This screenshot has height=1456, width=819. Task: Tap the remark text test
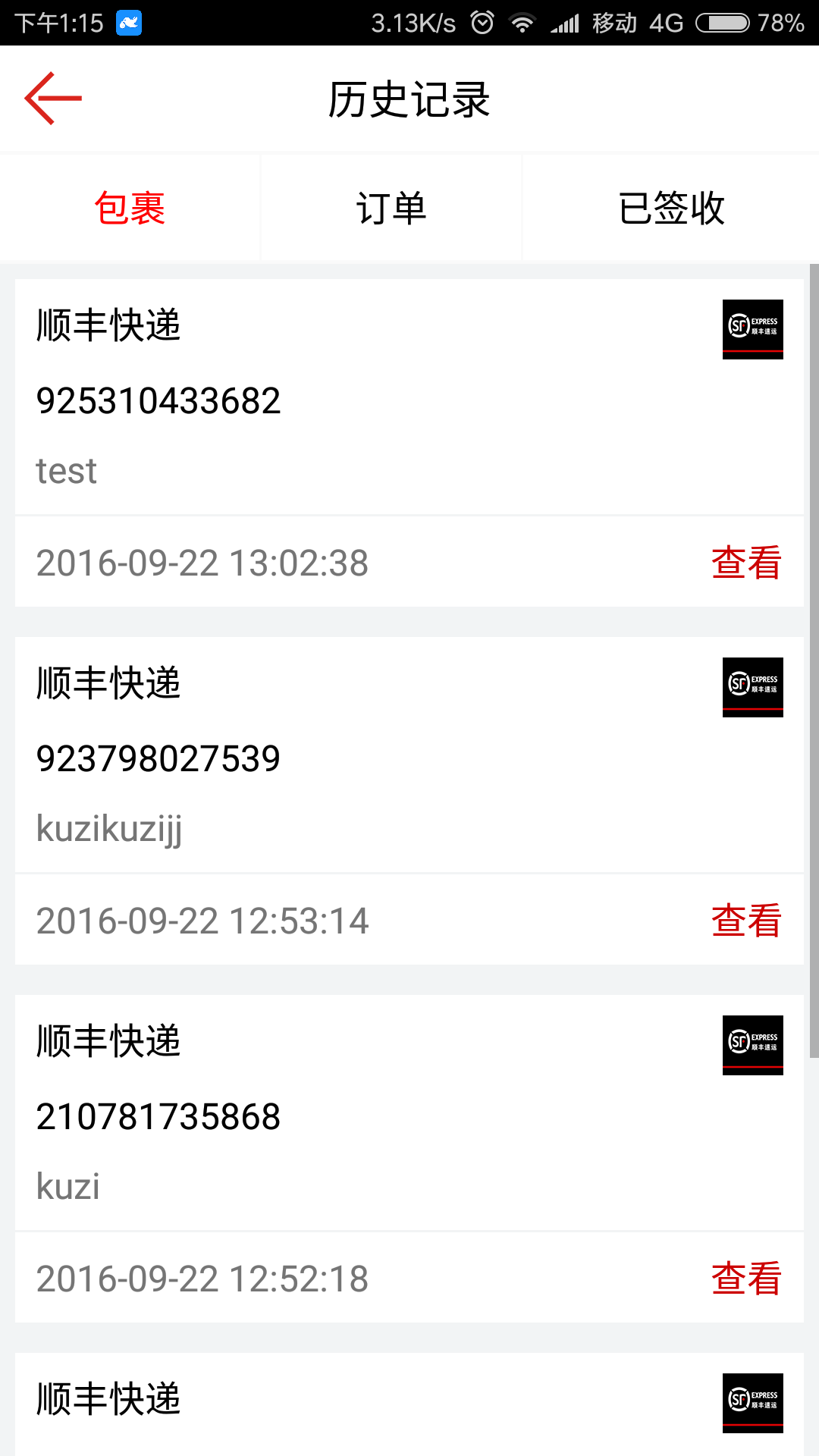65,470
